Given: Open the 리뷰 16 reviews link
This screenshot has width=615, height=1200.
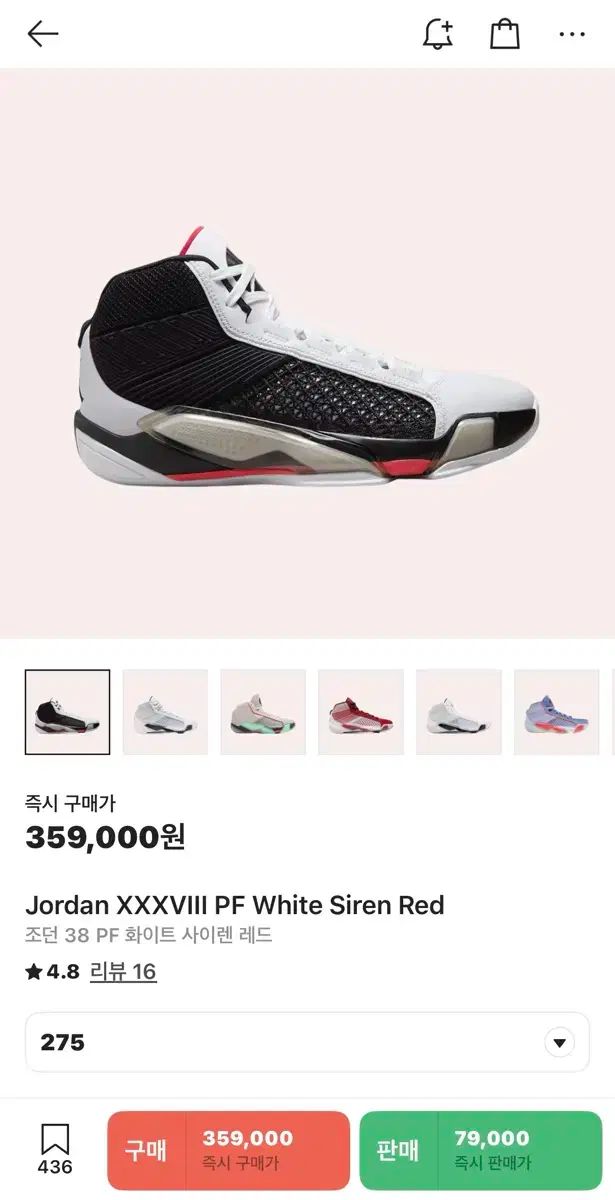Looking at the screenshot, I should (123, 971).
